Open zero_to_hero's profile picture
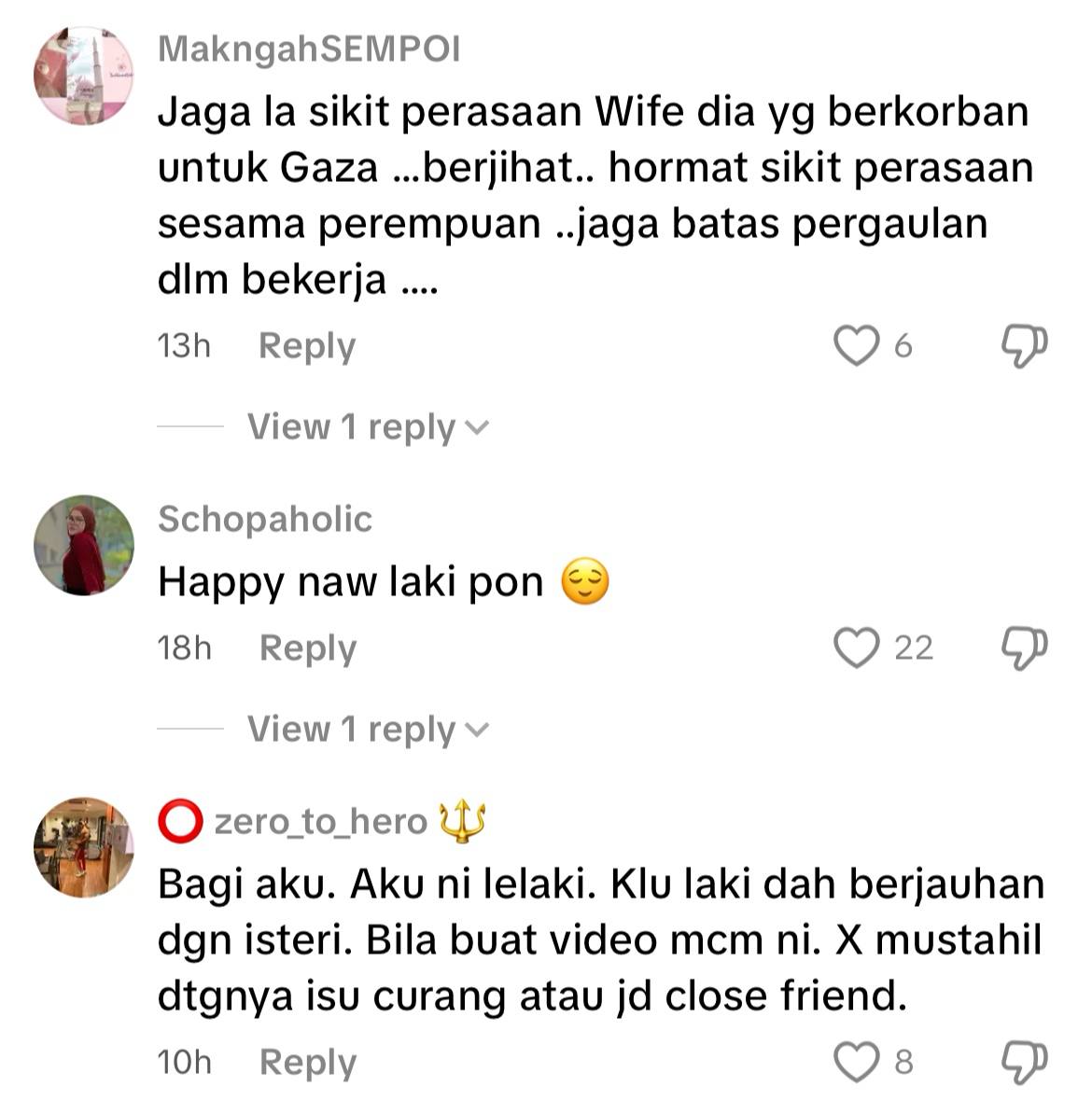The image size is (1092, 1114). [x=84, y=847]
